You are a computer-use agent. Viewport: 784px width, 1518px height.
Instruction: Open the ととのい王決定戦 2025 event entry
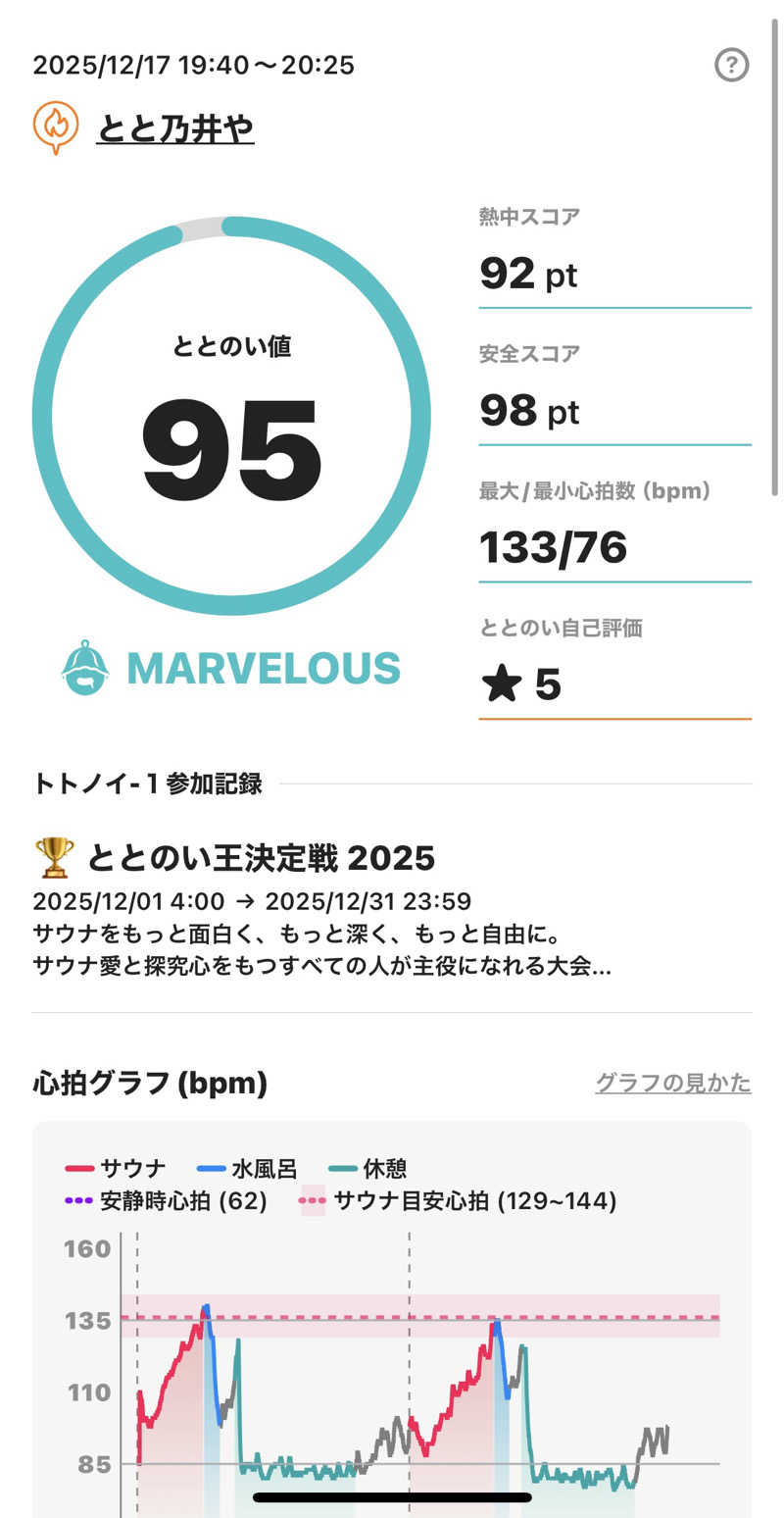tap(261, 858)
